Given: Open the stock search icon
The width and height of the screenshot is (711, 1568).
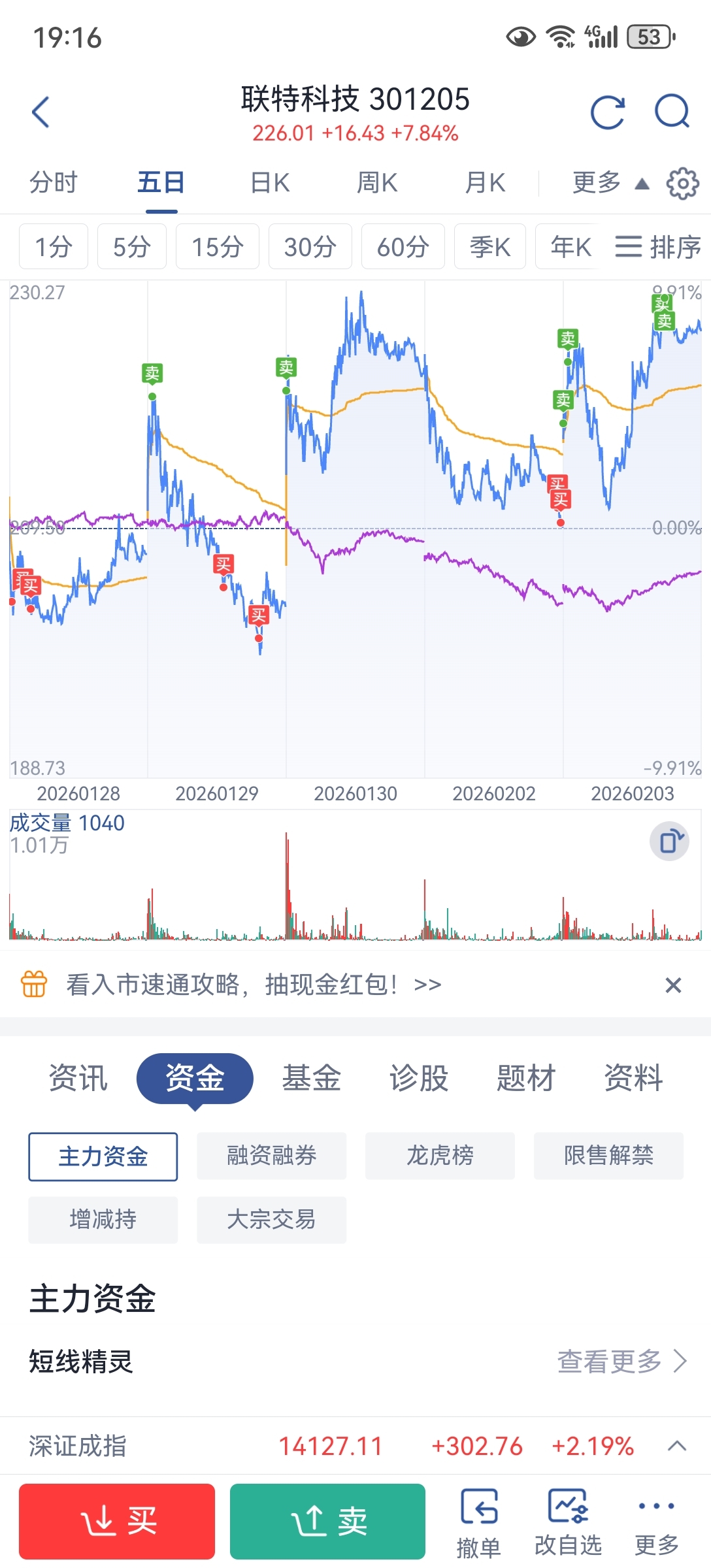Looking at the screenshot, I should pyautogui.click(x=672, y=112).
